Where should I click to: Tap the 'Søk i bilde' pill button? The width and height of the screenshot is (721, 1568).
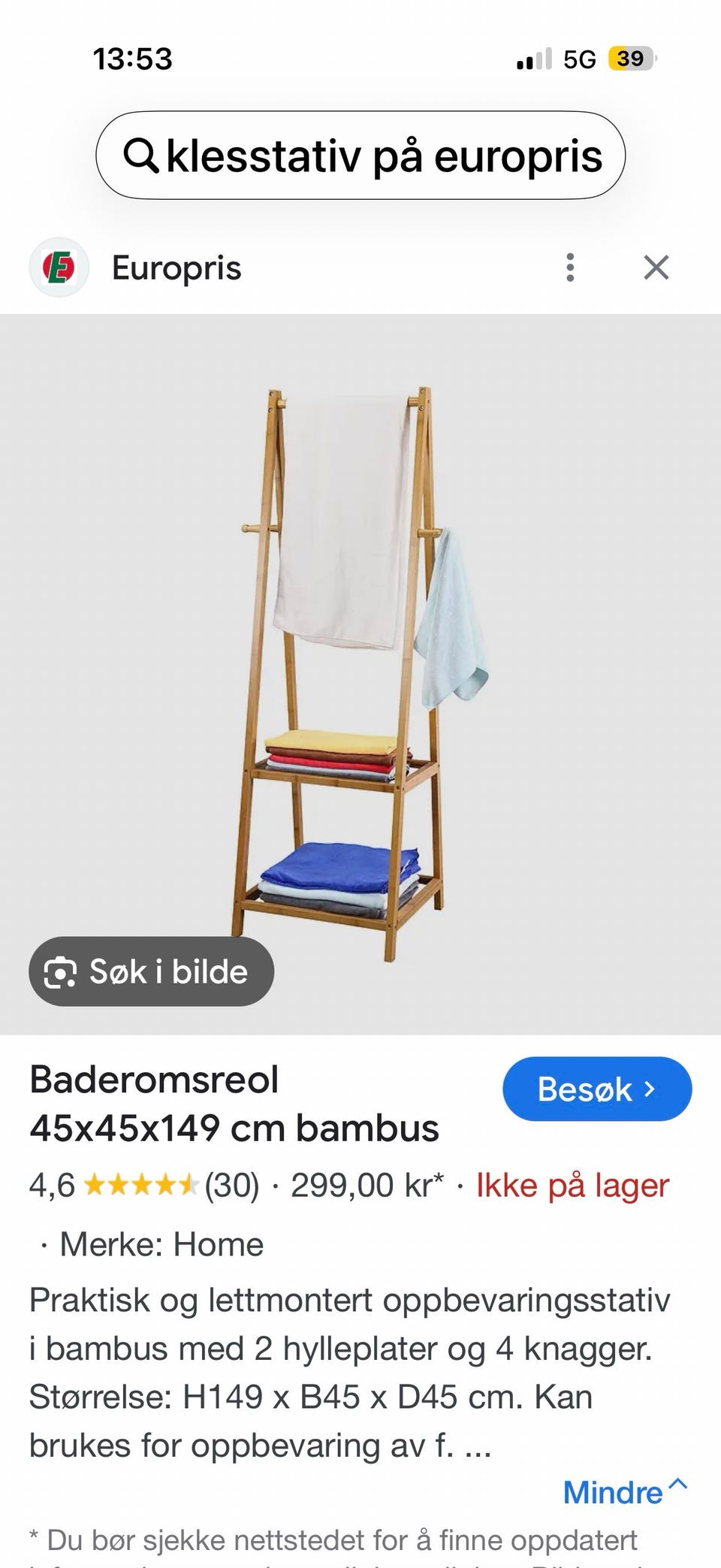pos(150,971)
